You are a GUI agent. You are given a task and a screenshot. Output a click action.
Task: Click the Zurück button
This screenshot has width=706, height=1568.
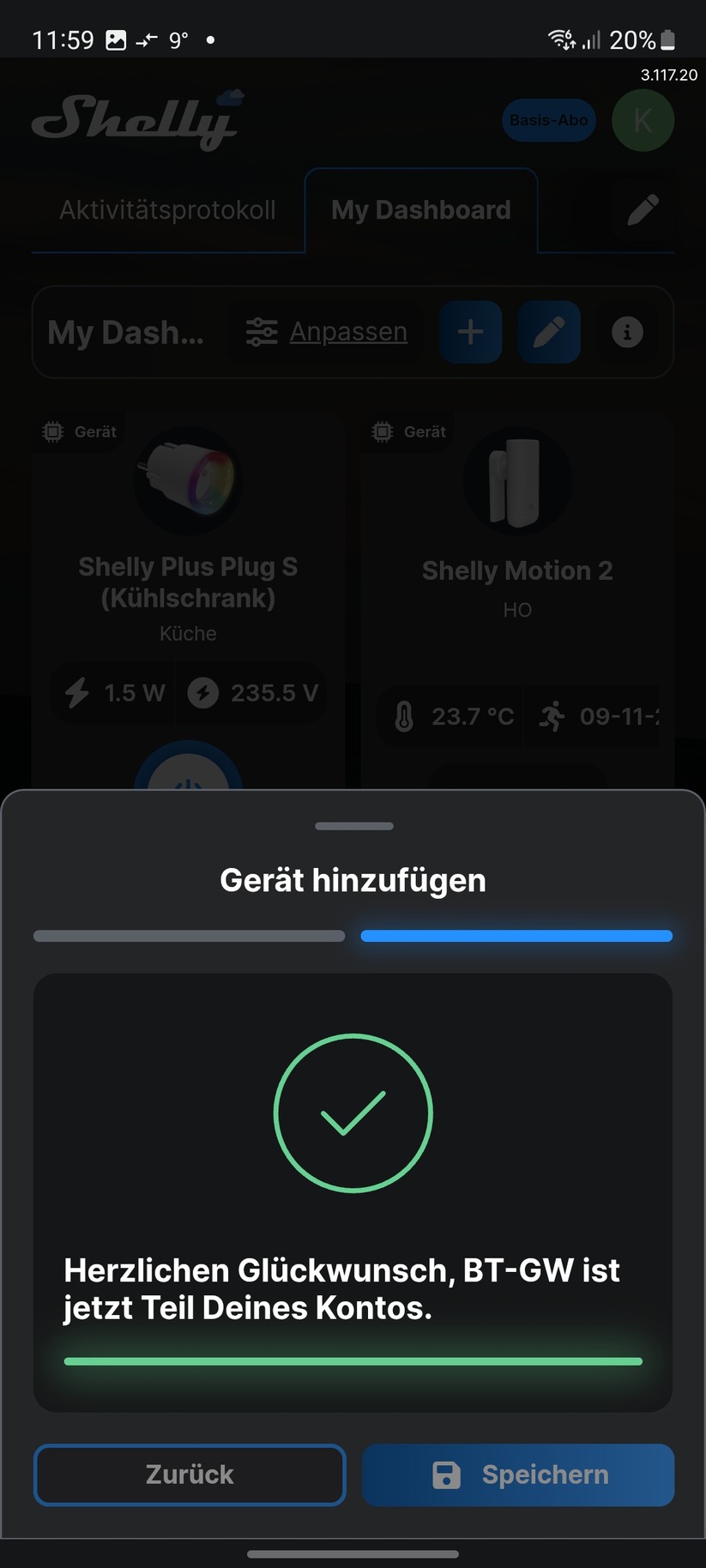(189, 1475)
